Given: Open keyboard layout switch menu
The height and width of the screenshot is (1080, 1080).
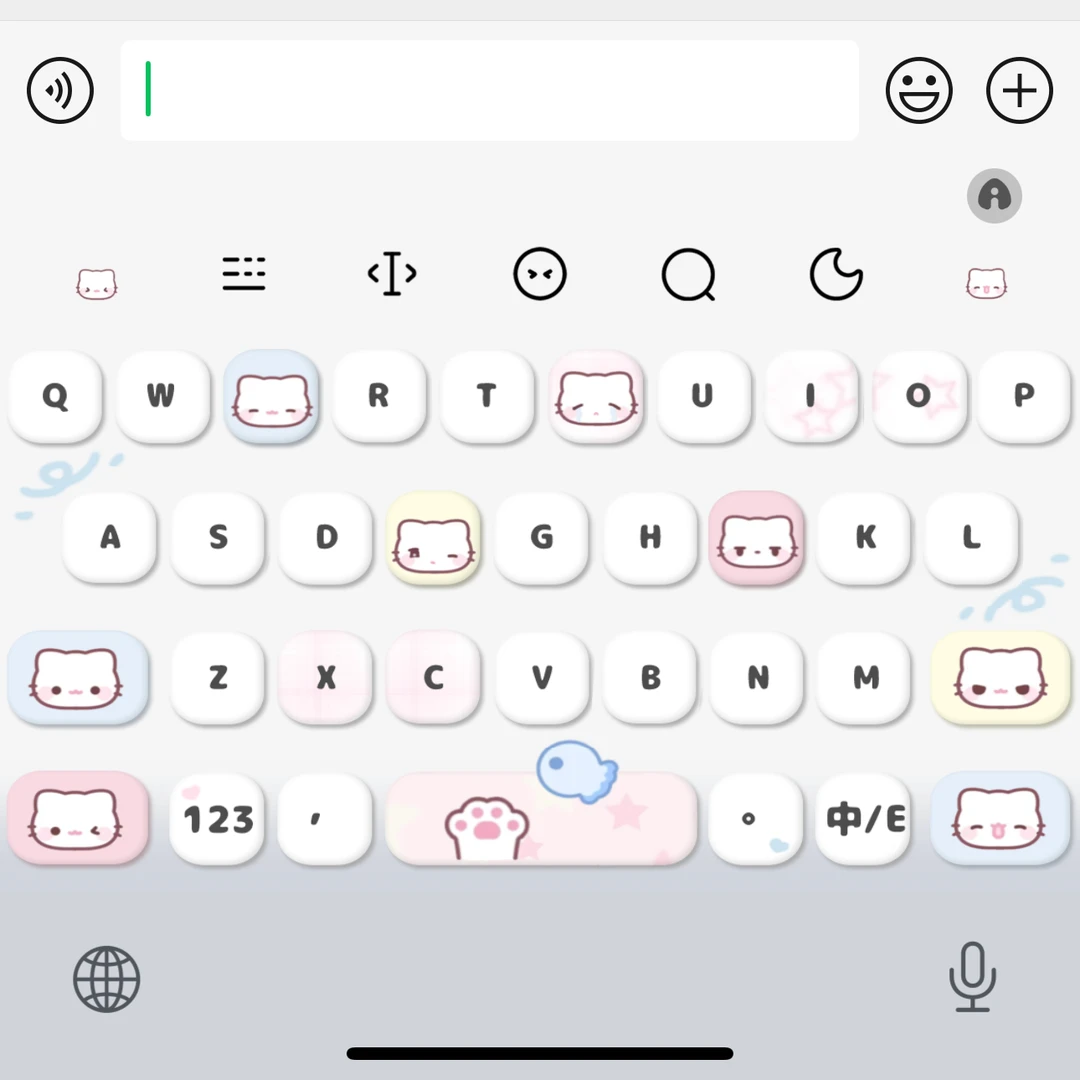Looking at the screenshot, I should pyautogui.click(x=244, y=273).
